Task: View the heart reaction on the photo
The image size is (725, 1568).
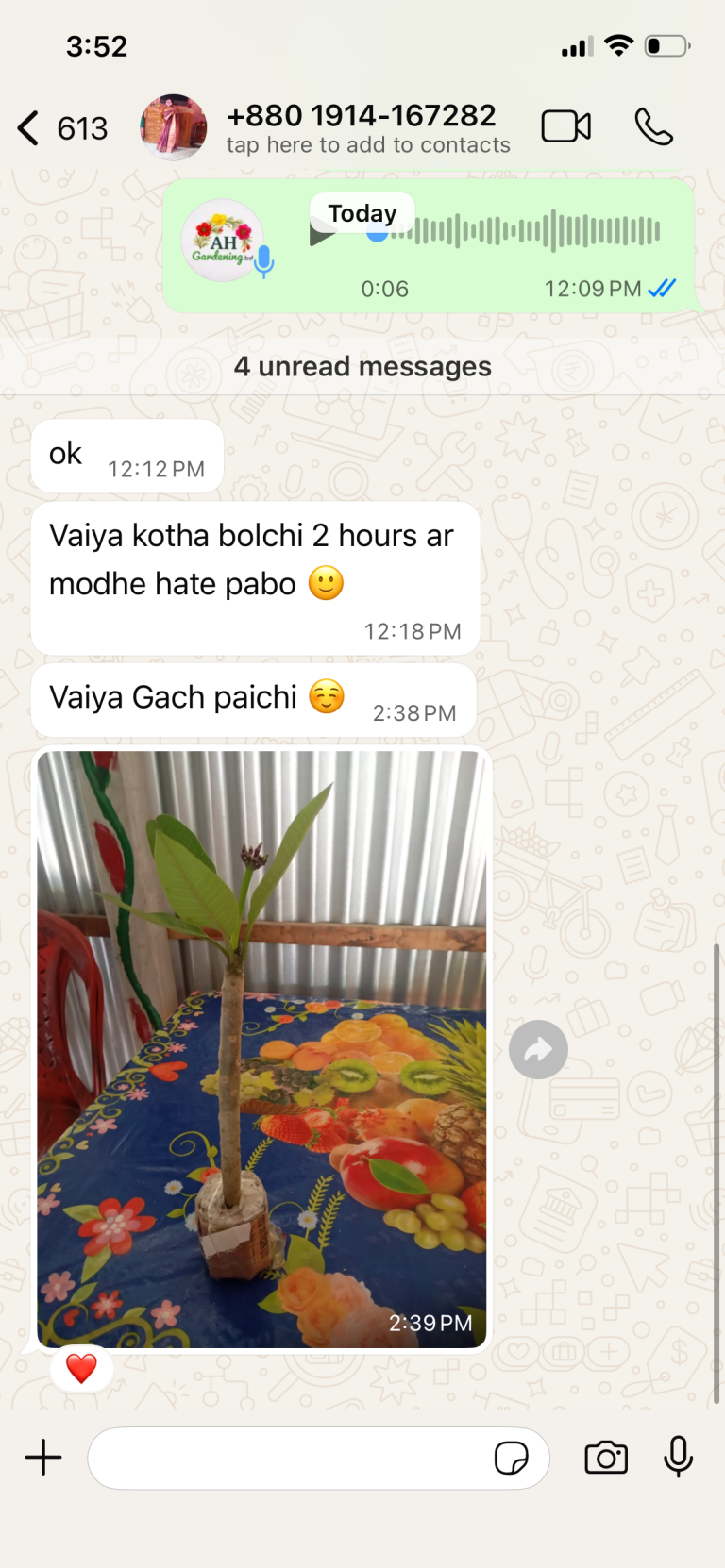Action: pyautogui.click(x=81, y=1368)
